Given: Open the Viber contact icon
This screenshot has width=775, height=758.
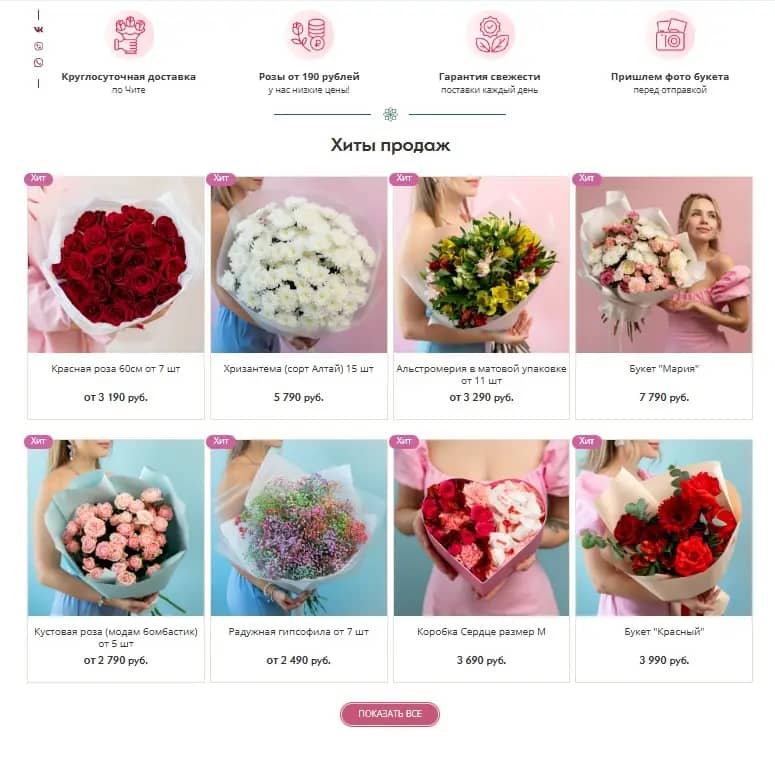Looking at the screenshot, I should point(39,46).
